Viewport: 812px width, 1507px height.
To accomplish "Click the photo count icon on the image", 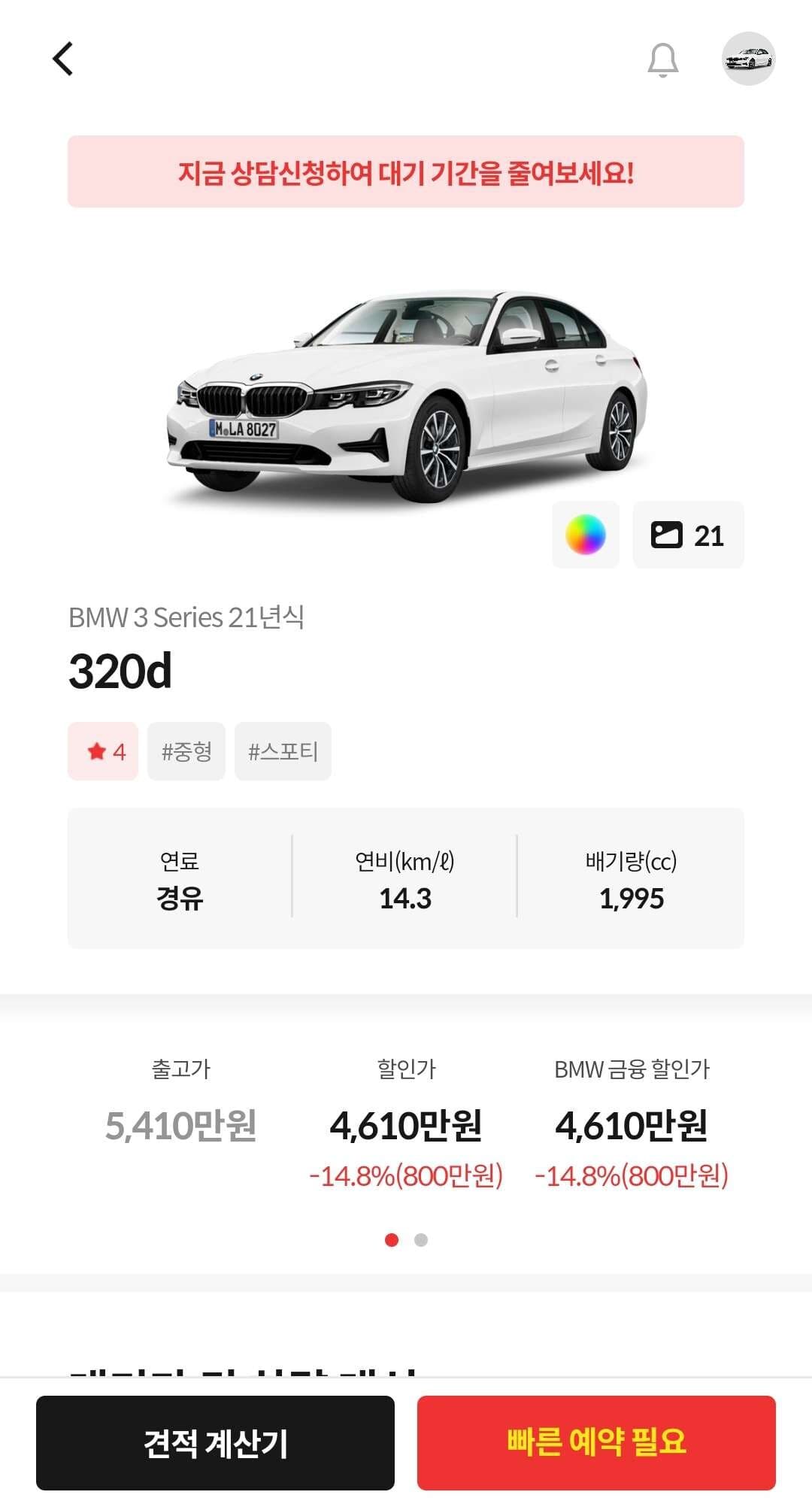I will pos(688,535).
